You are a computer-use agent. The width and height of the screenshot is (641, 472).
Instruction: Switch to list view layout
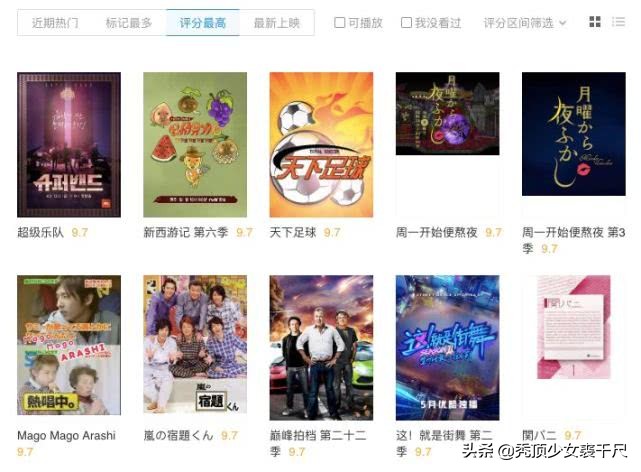pos(619,22)
